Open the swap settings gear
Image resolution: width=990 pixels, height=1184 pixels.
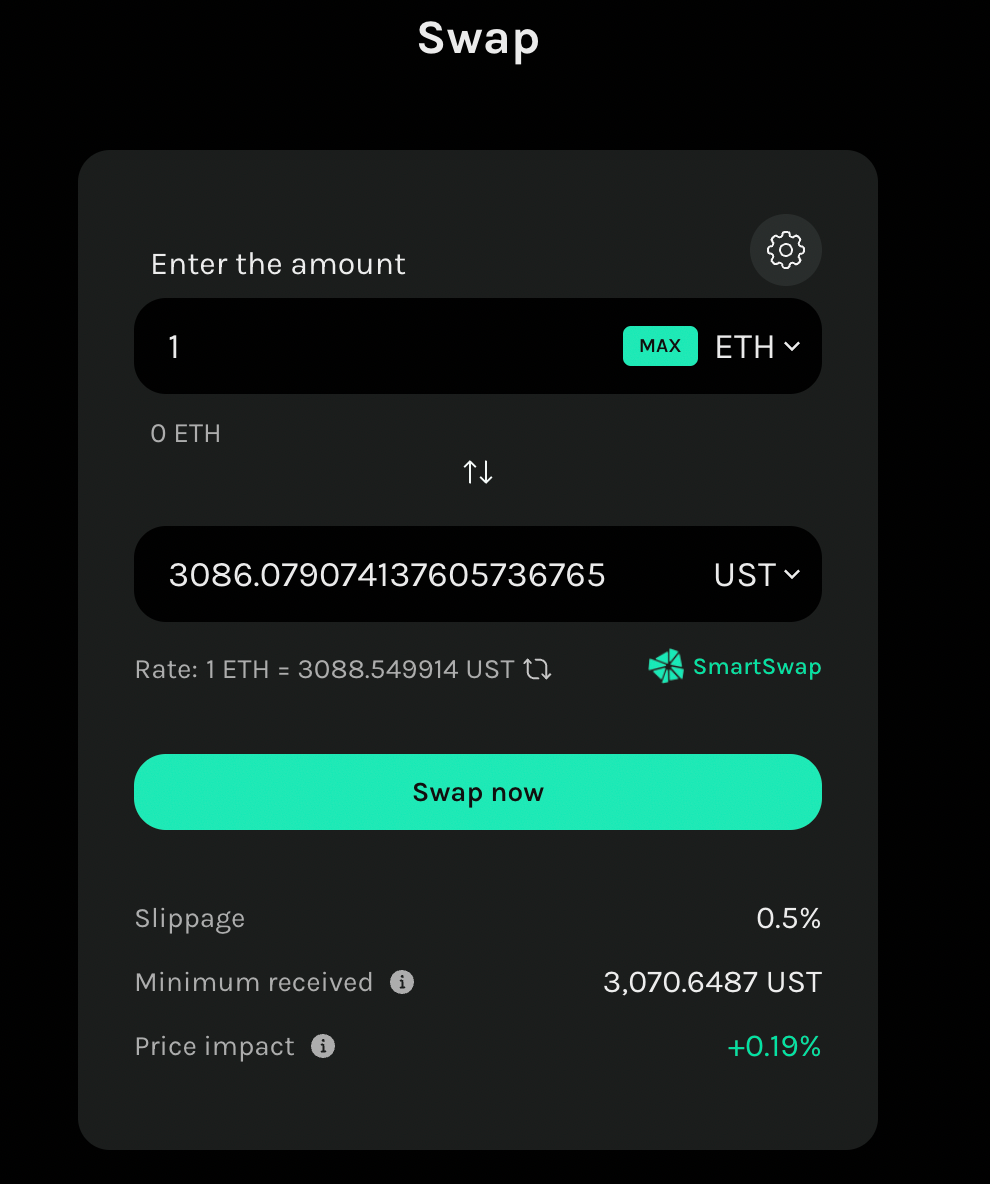pyautogui.click(x=785, y=250)
